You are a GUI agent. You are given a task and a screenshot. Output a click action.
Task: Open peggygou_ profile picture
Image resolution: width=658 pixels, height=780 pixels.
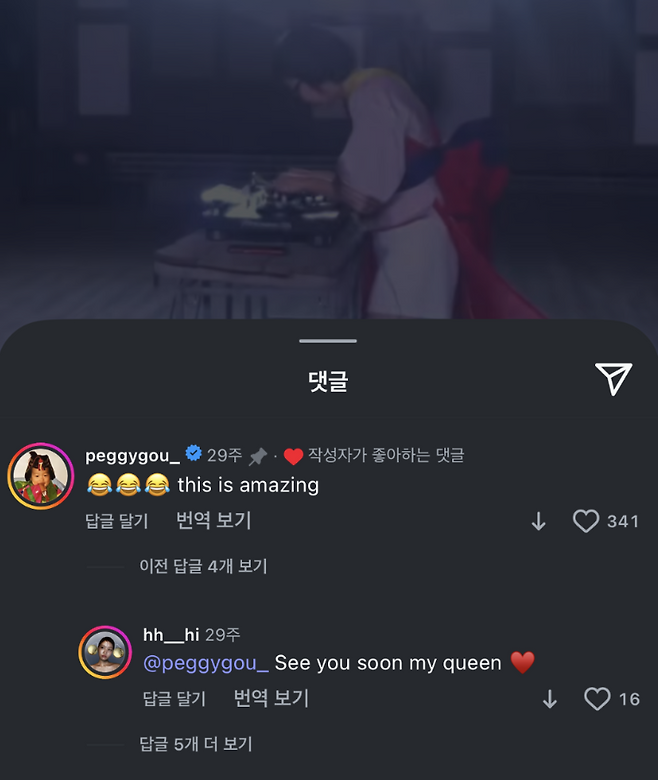point(40,474)
